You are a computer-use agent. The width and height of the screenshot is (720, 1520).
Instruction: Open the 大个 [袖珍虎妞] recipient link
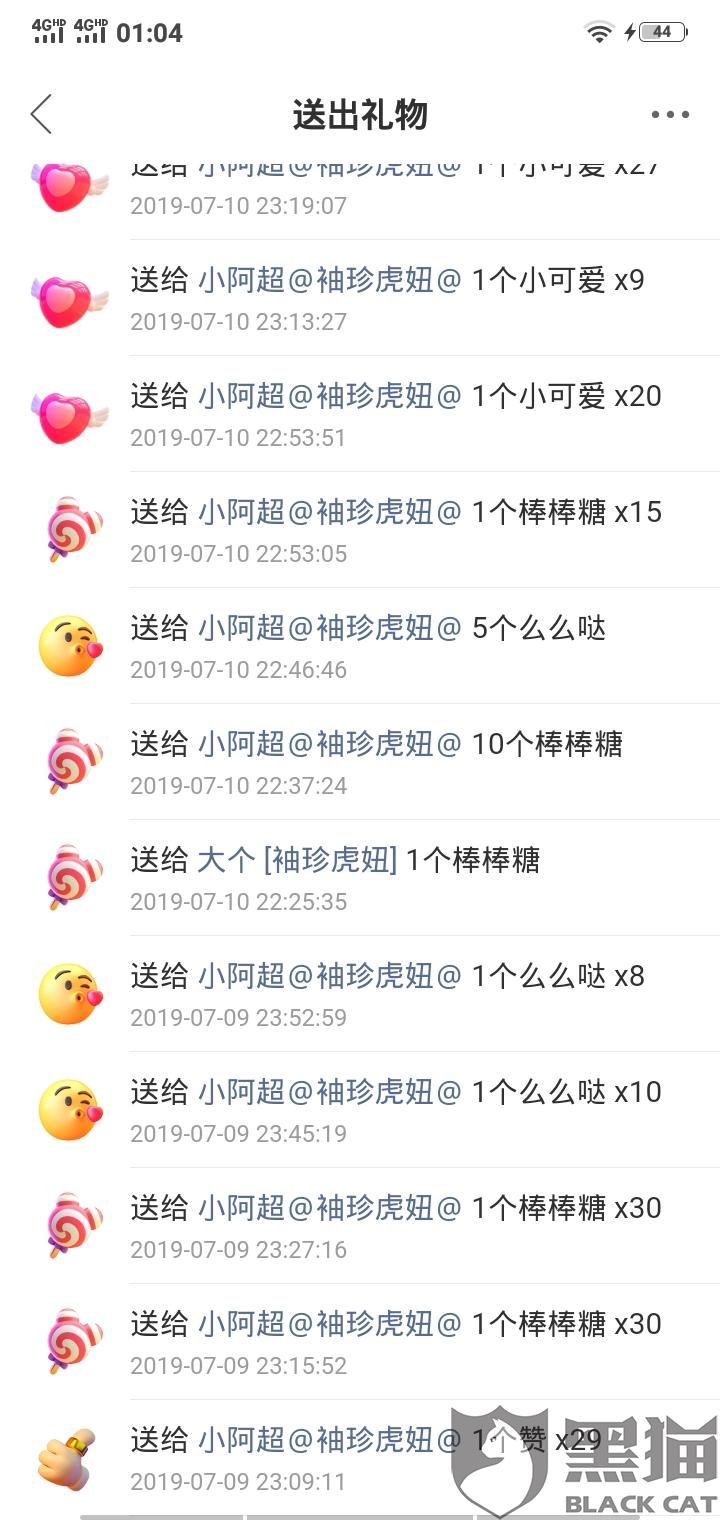click(297, 860)
